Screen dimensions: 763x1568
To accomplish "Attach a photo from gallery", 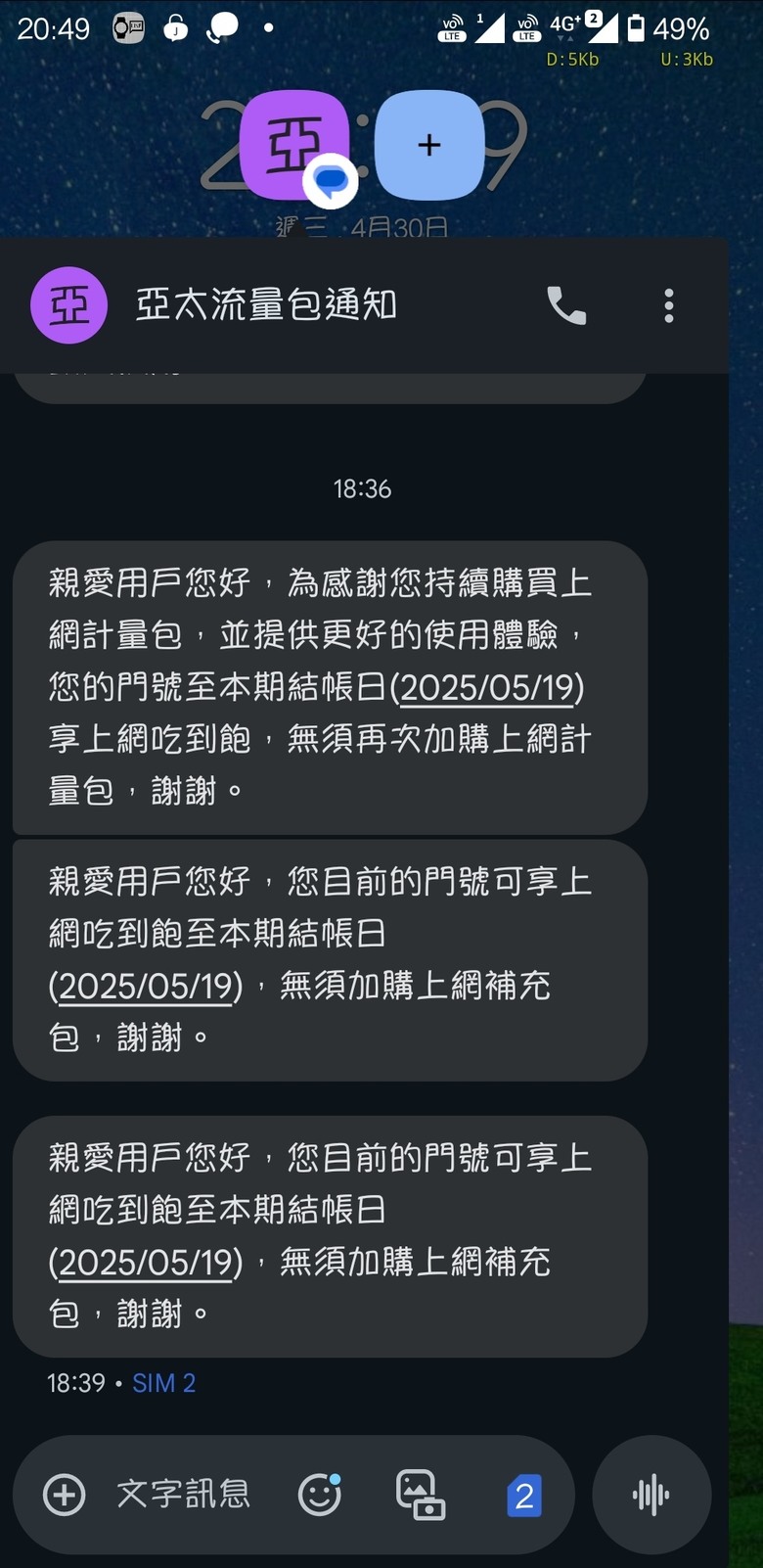I will pyautogui.click(x=420, y=1495).
